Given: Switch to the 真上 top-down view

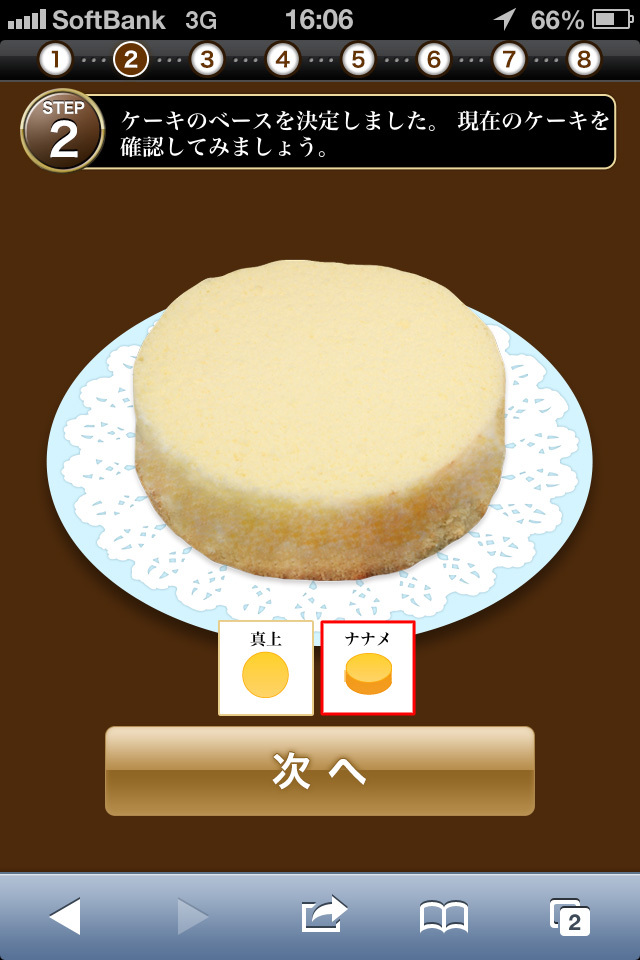Looking at the screenshot, I should pos(266,668).
